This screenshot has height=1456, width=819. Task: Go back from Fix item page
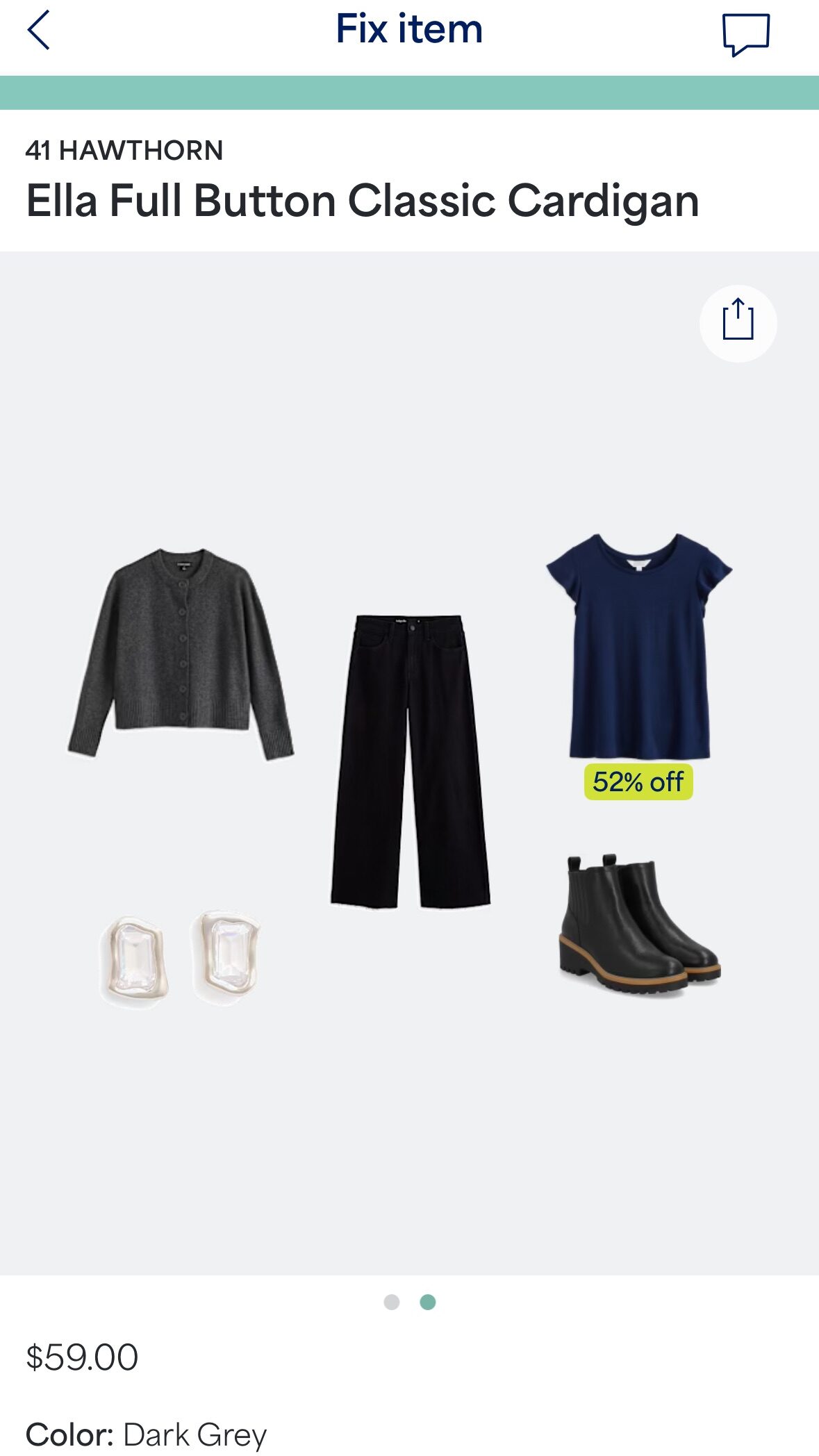click(39, 31)
